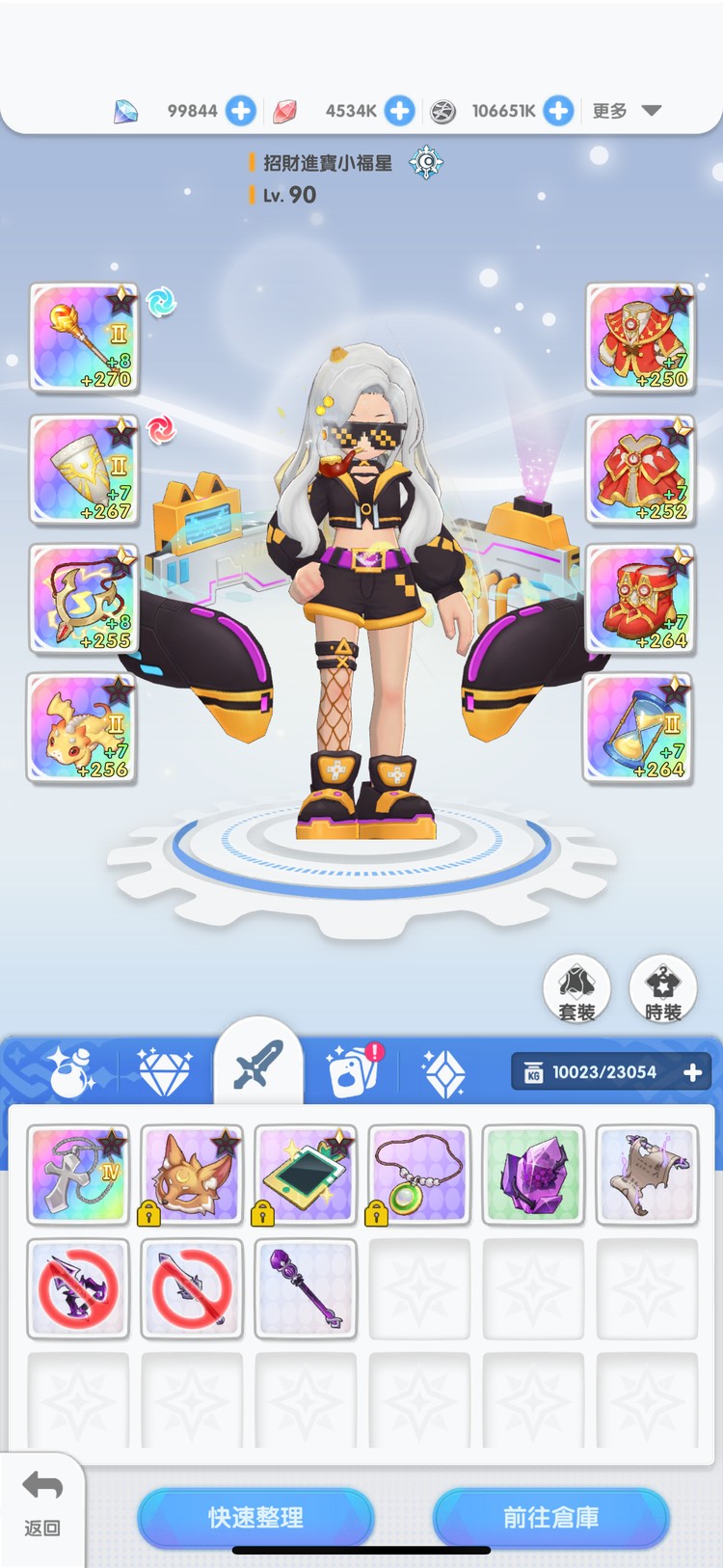Switch to the cards inventory tab
Image resolution: width=723 pixels, height=1568 pixels.
351,1071
